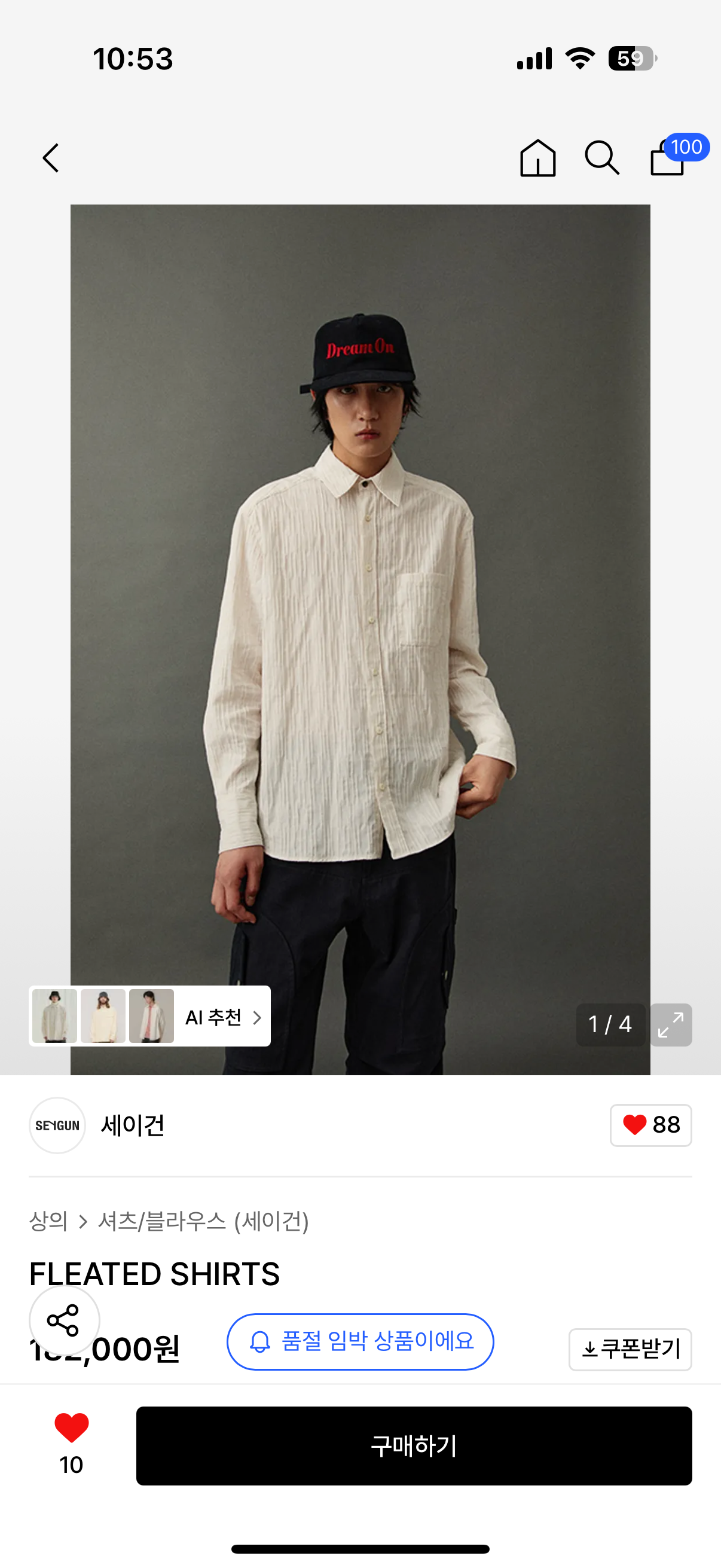Image resolution: width=721 pixels, height=1568 pixels.
Task: Tap the 쿠폰받기 coupon download button
Action: 630,1350
